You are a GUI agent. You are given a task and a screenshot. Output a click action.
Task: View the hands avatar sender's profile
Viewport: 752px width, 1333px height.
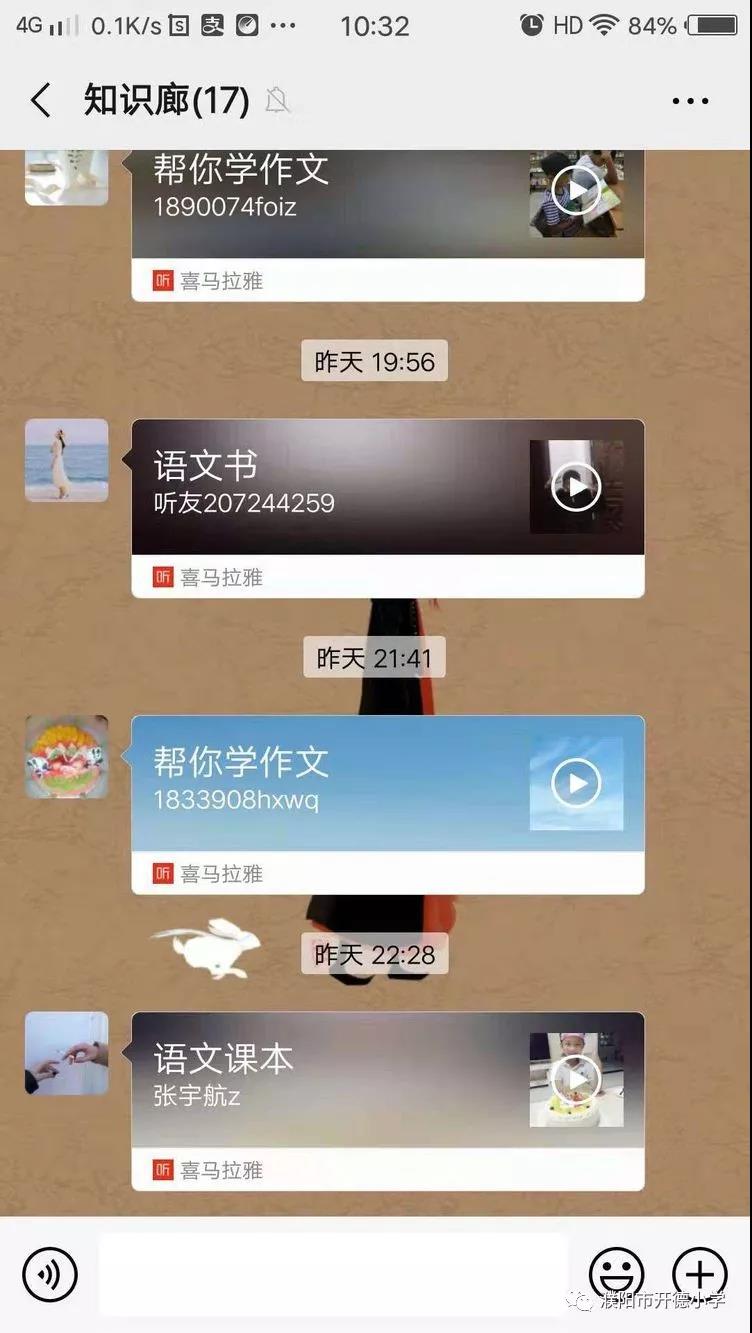point(67,1053)
